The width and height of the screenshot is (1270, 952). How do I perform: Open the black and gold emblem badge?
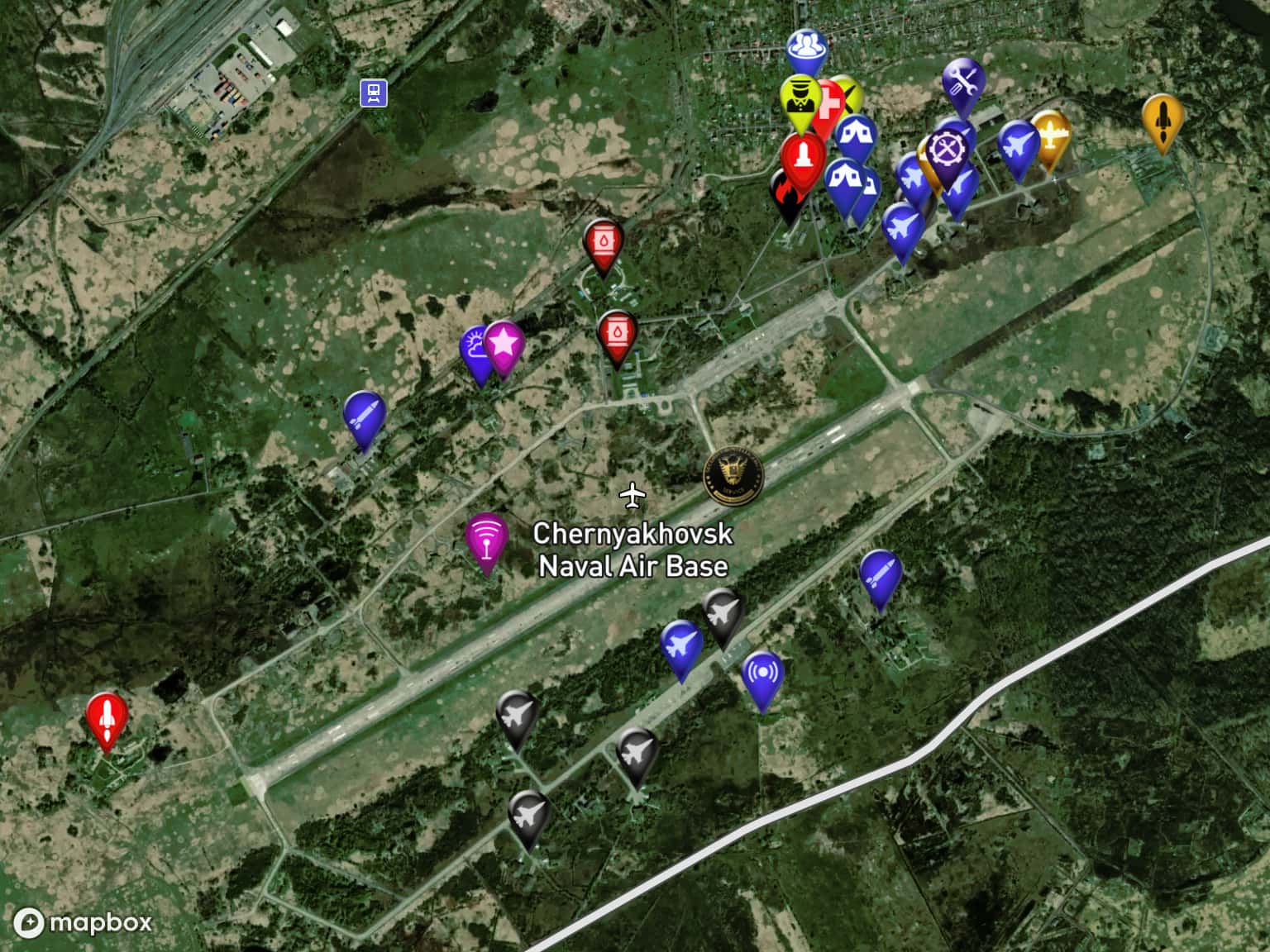point(733,474)
